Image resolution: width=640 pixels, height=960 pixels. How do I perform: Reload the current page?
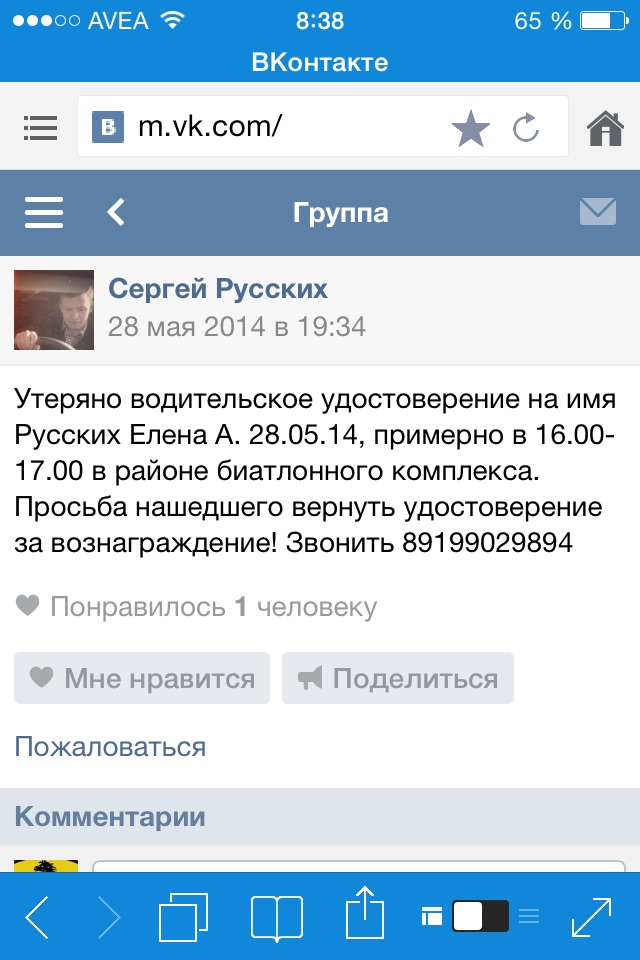526,128
